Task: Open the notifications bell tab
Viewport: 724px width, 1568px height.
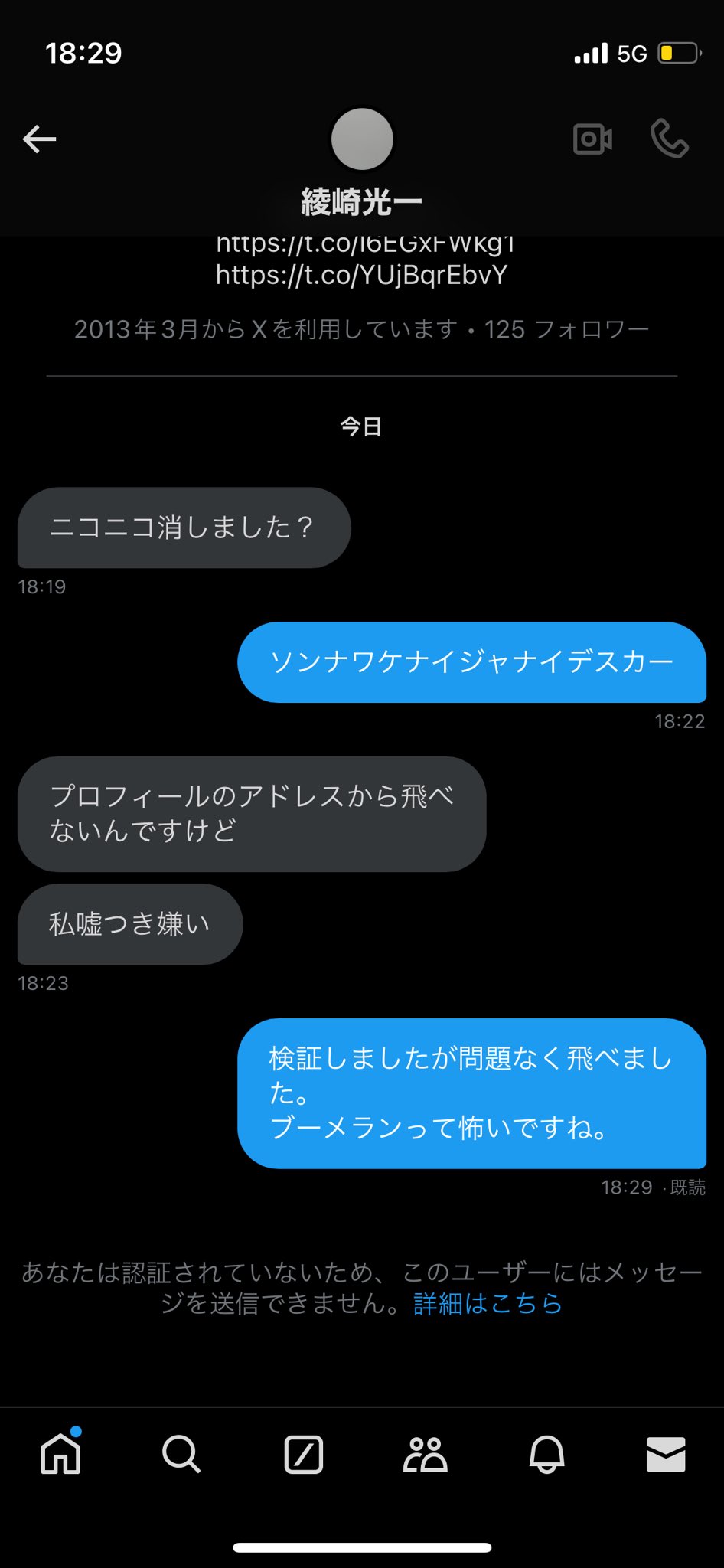Action: click(546, 1454)
